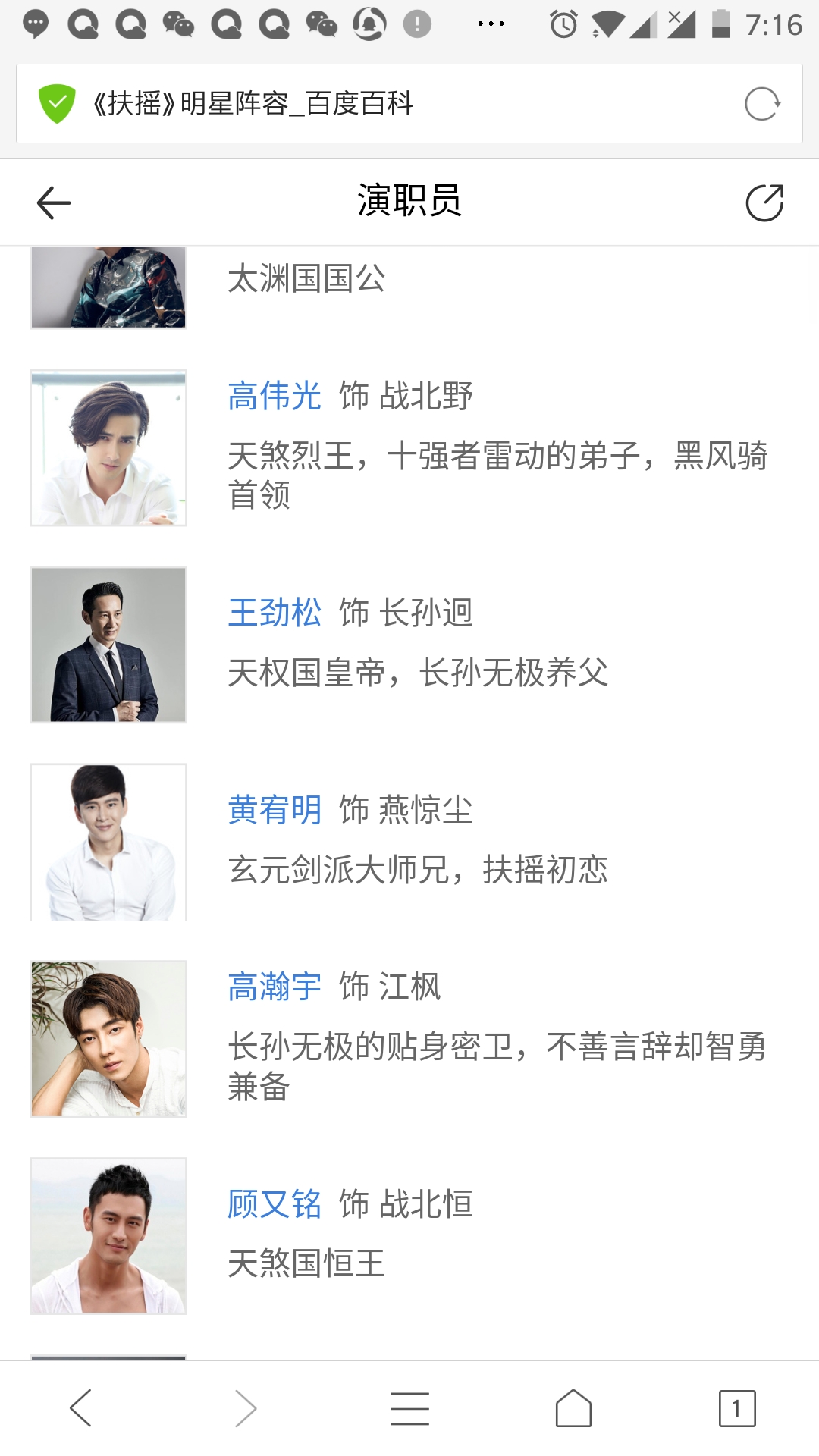Go back from the 演职员 page
This screenshot has width=819, height=1456.
[54, 203]
